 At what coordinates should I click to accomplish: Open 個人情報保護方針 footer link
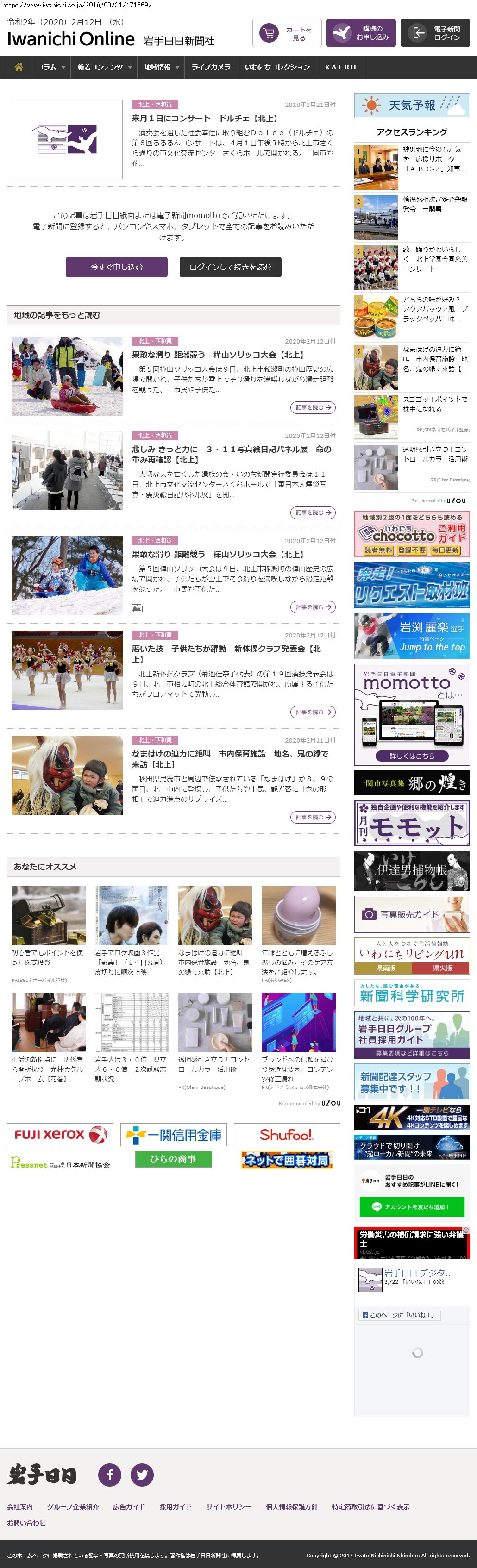tap(291, 1506)
